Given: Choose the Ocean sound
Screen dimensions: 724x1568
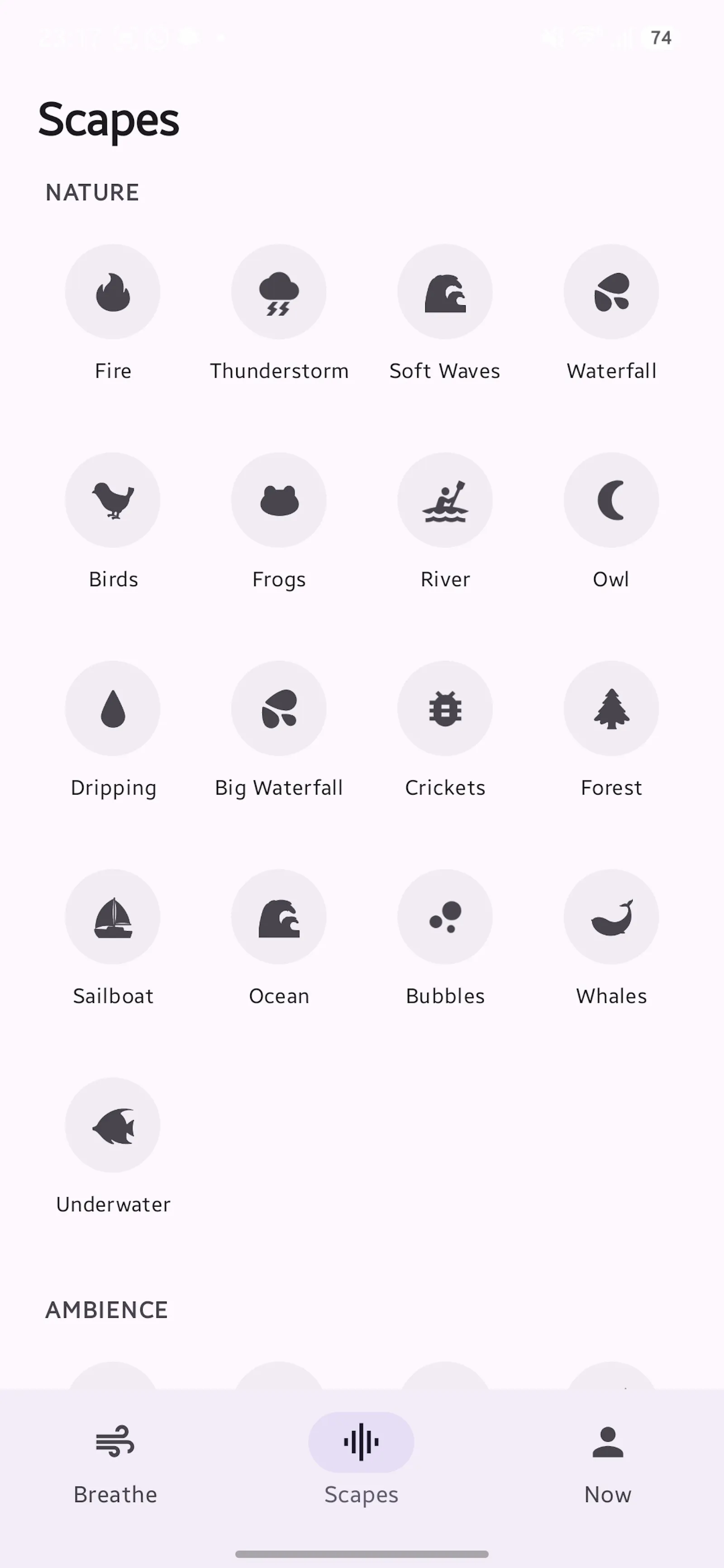Looking at the screenshot, I should tap(279, 917).
